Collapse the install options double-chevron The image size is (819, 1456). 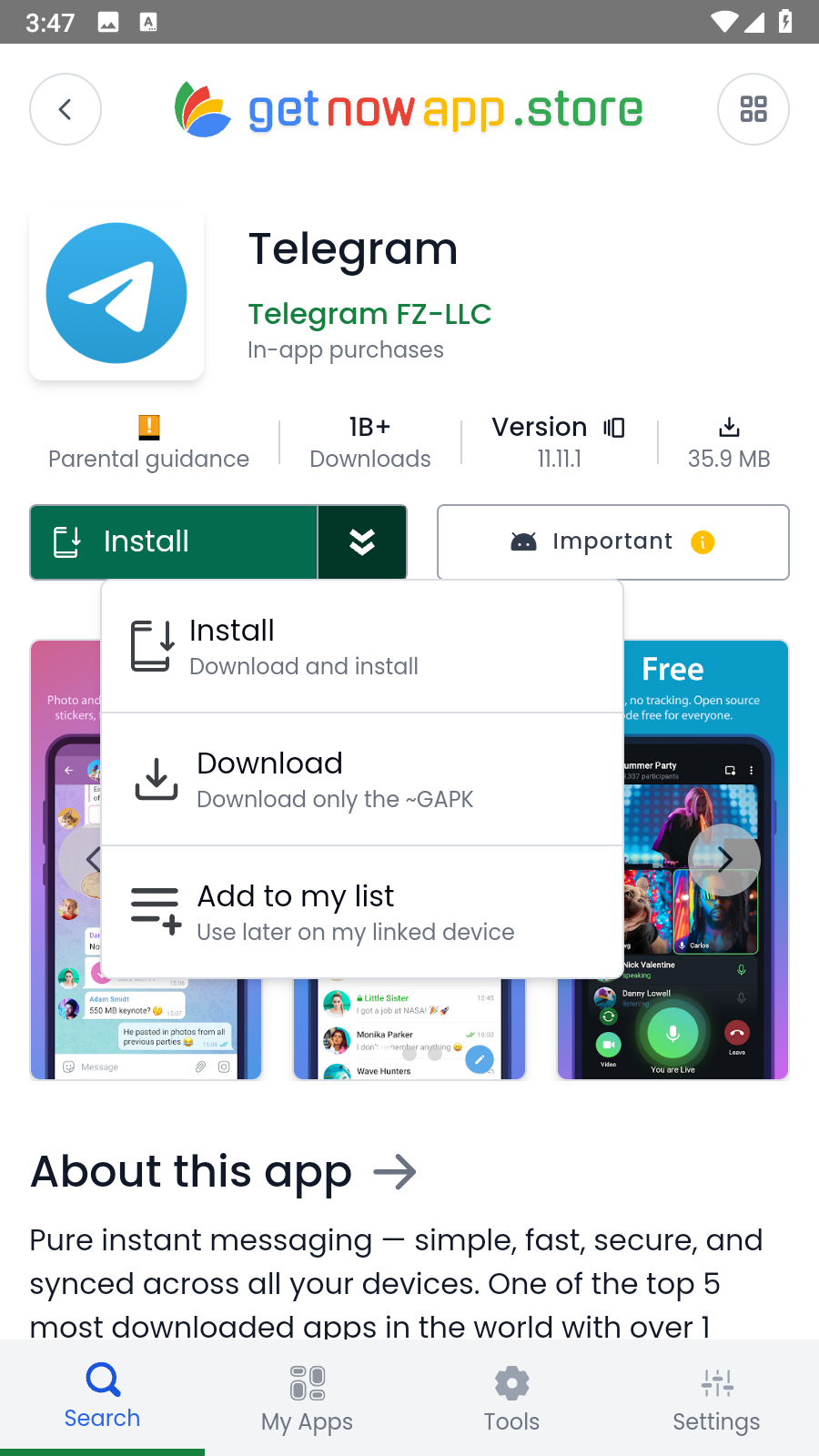[x=362, y=542]
